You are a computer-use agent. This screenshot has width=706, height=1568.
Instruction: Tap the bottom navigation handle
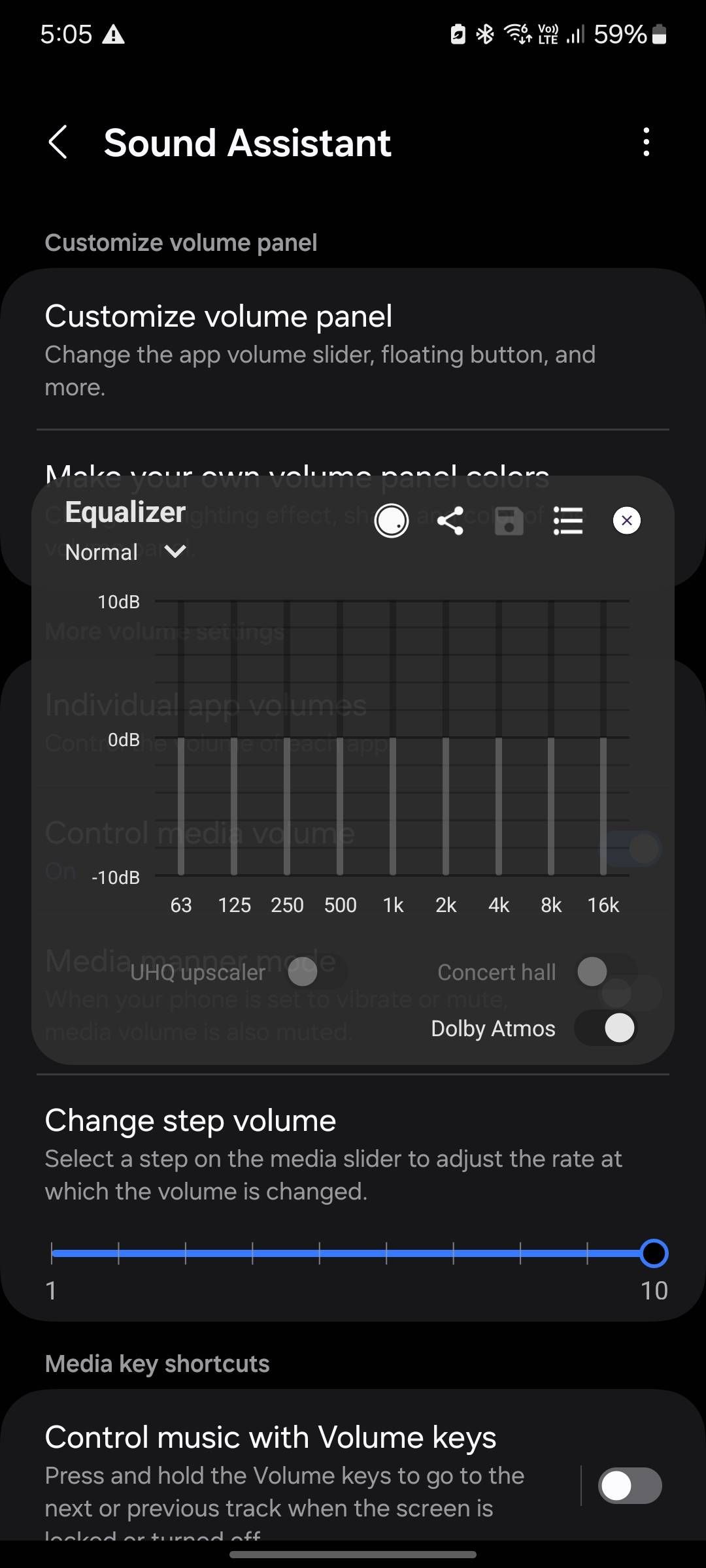[x=353, y=1554]
